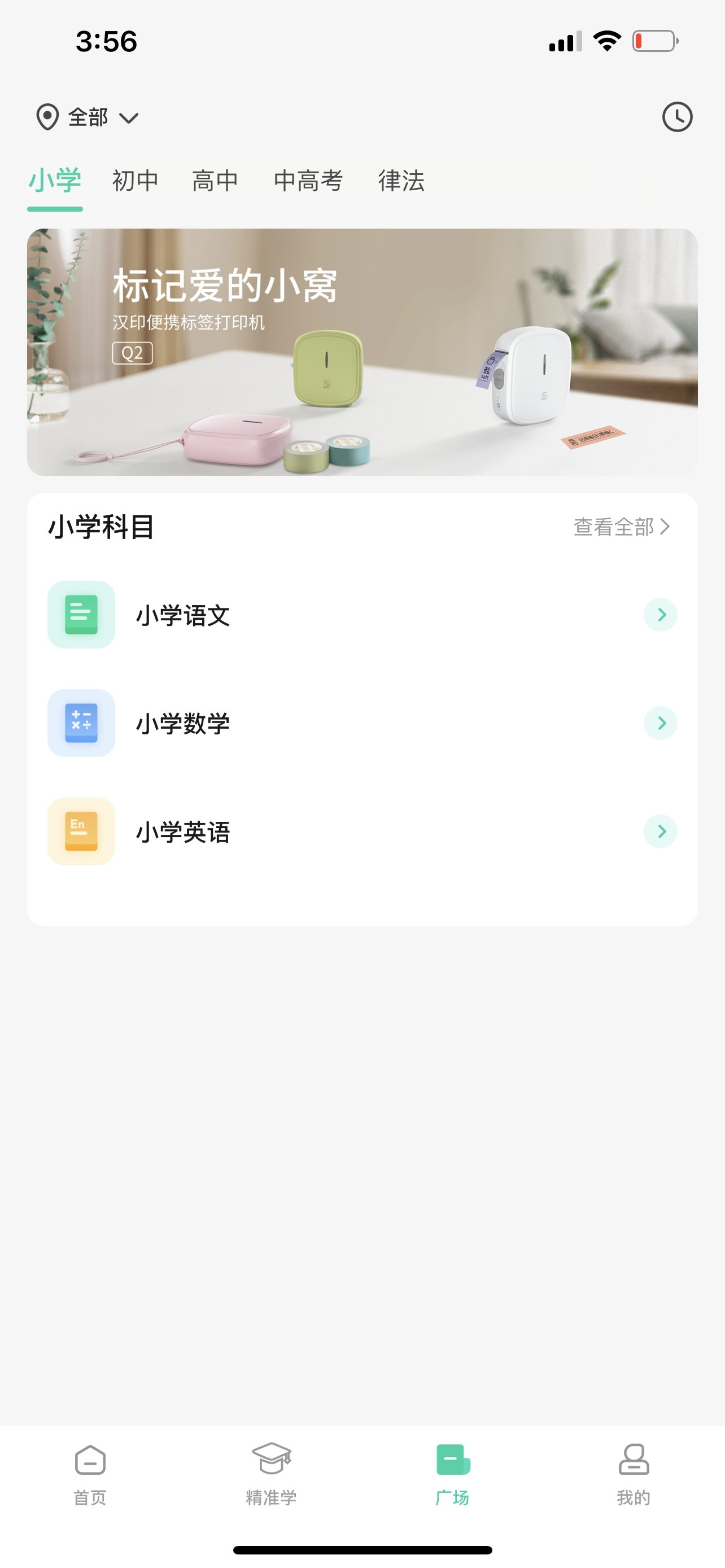The height and width of the screenshot is (1568, 725).
Task: Open the 小学英语 subject
Action: [x=362, y=831]
